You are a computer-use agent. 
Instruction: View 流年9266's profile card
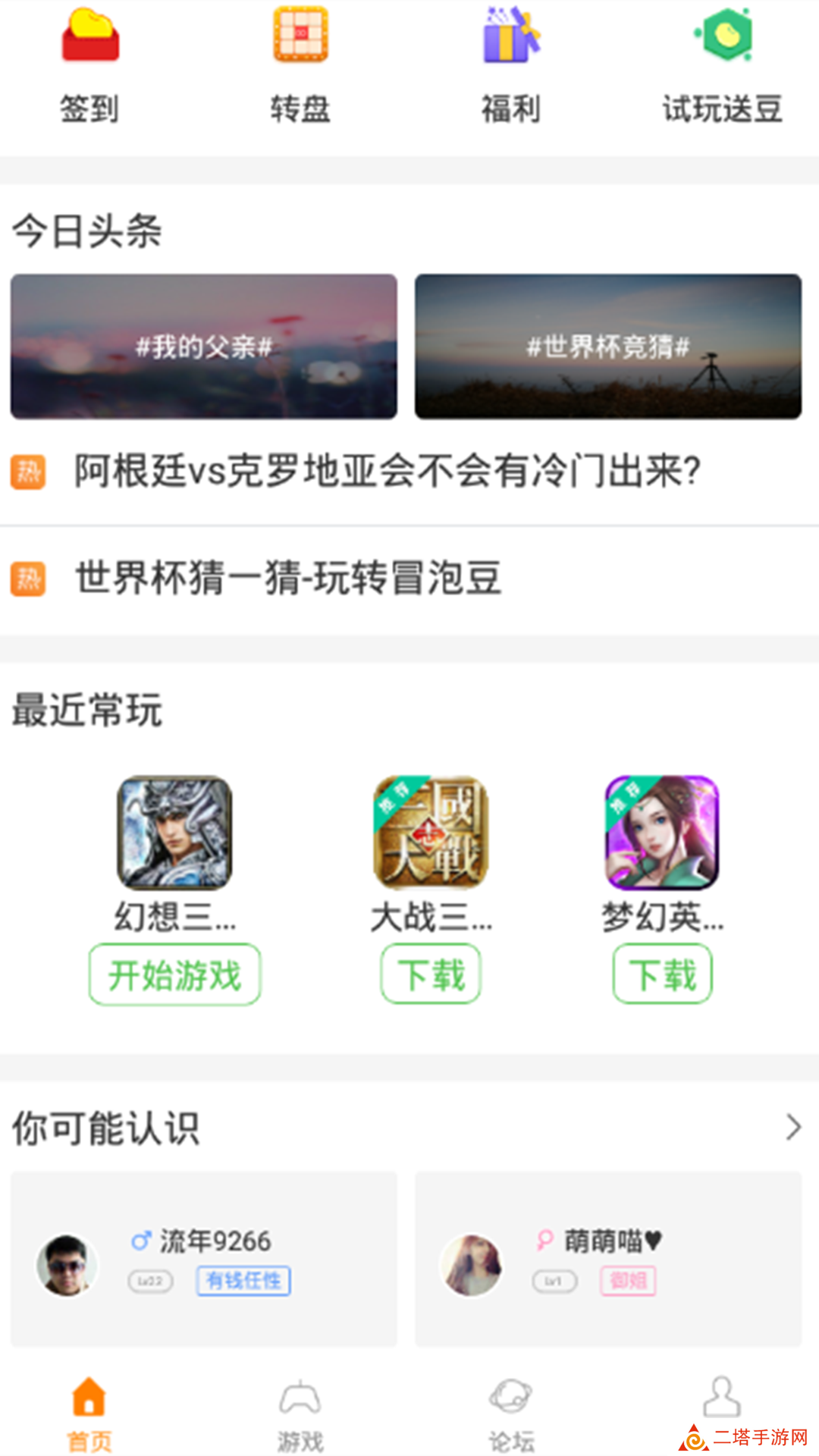[203, 1259]
